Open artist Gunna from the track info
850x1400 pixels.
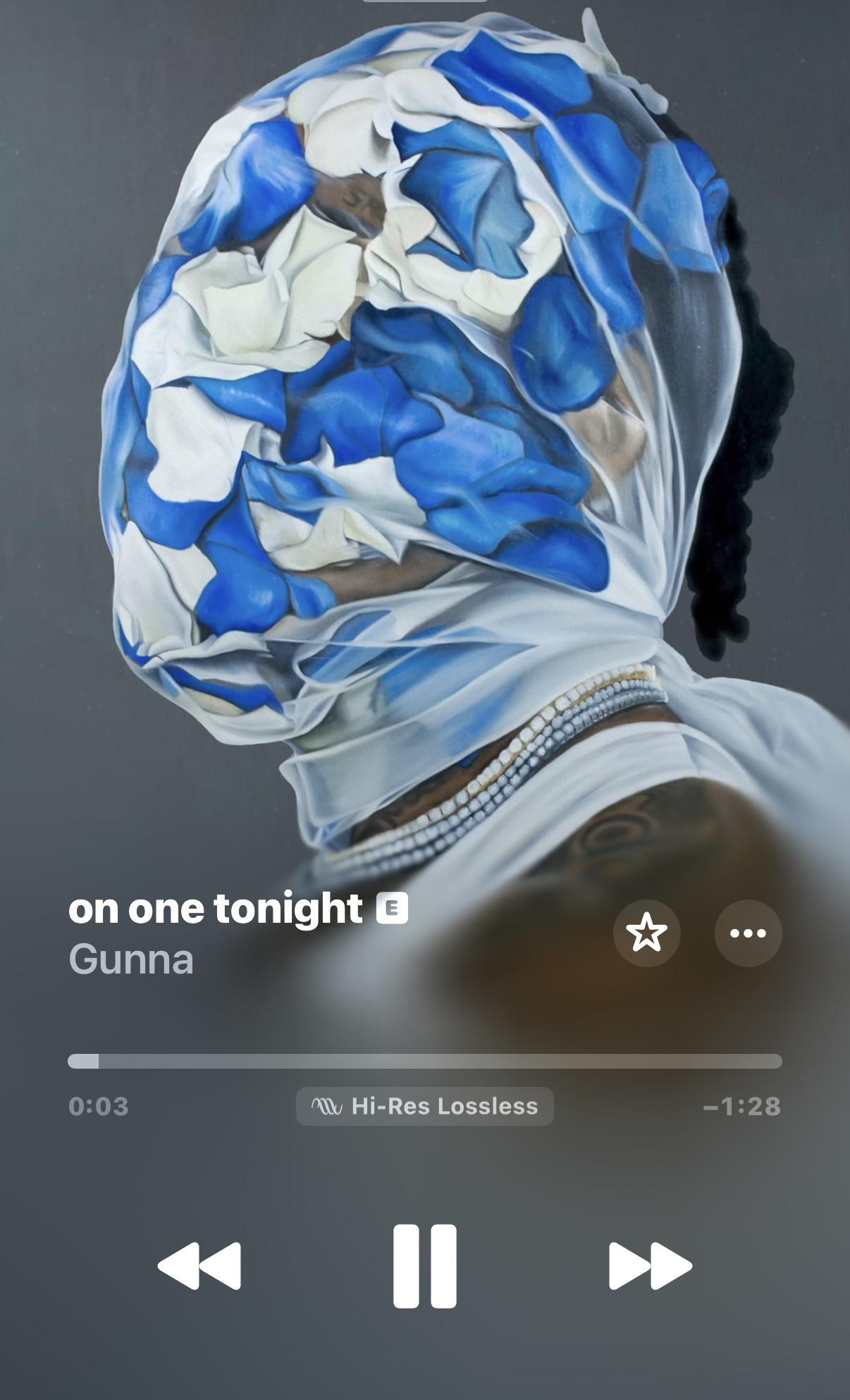coord(131,959)
